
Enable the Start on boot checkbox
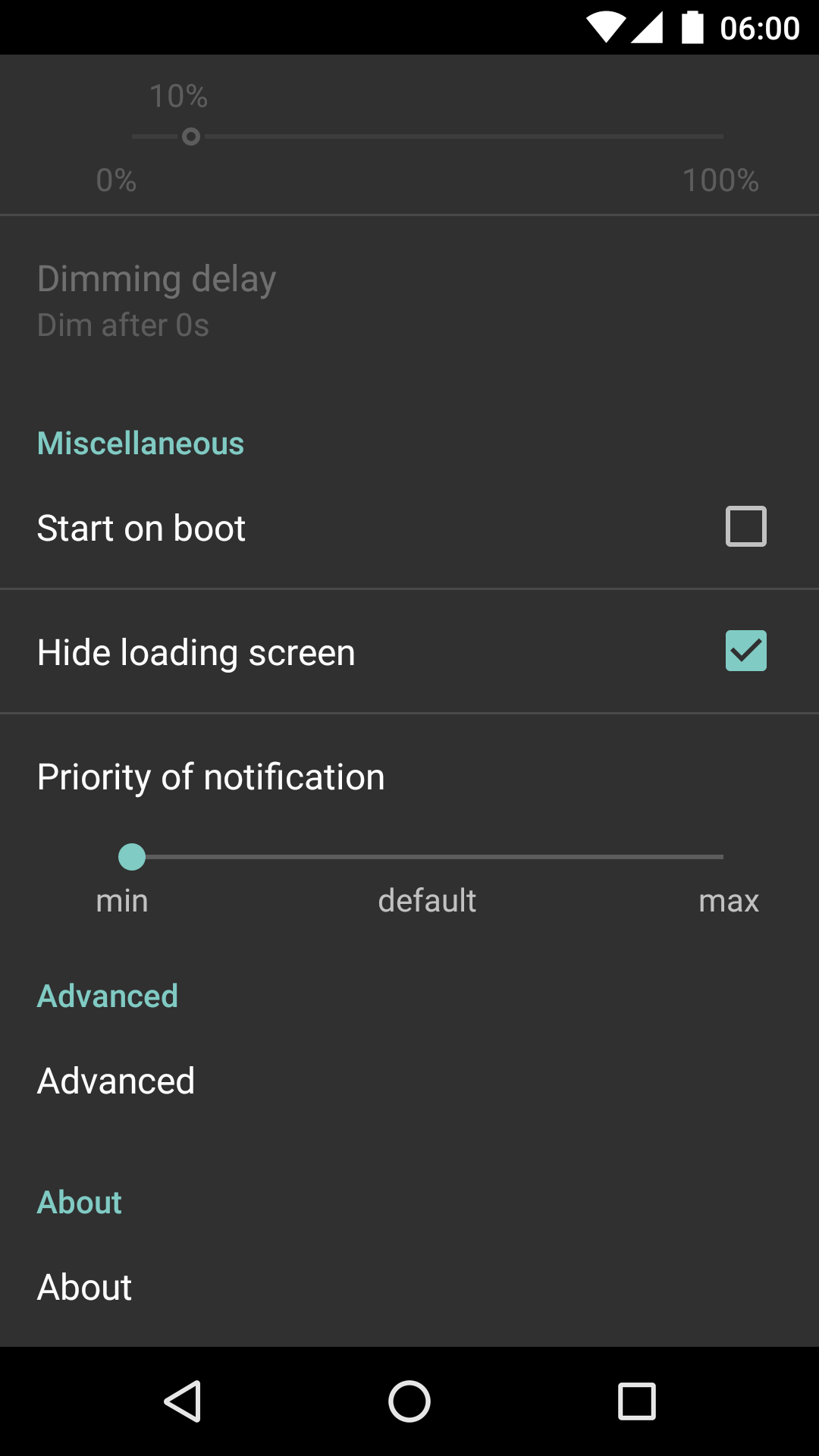745,526
